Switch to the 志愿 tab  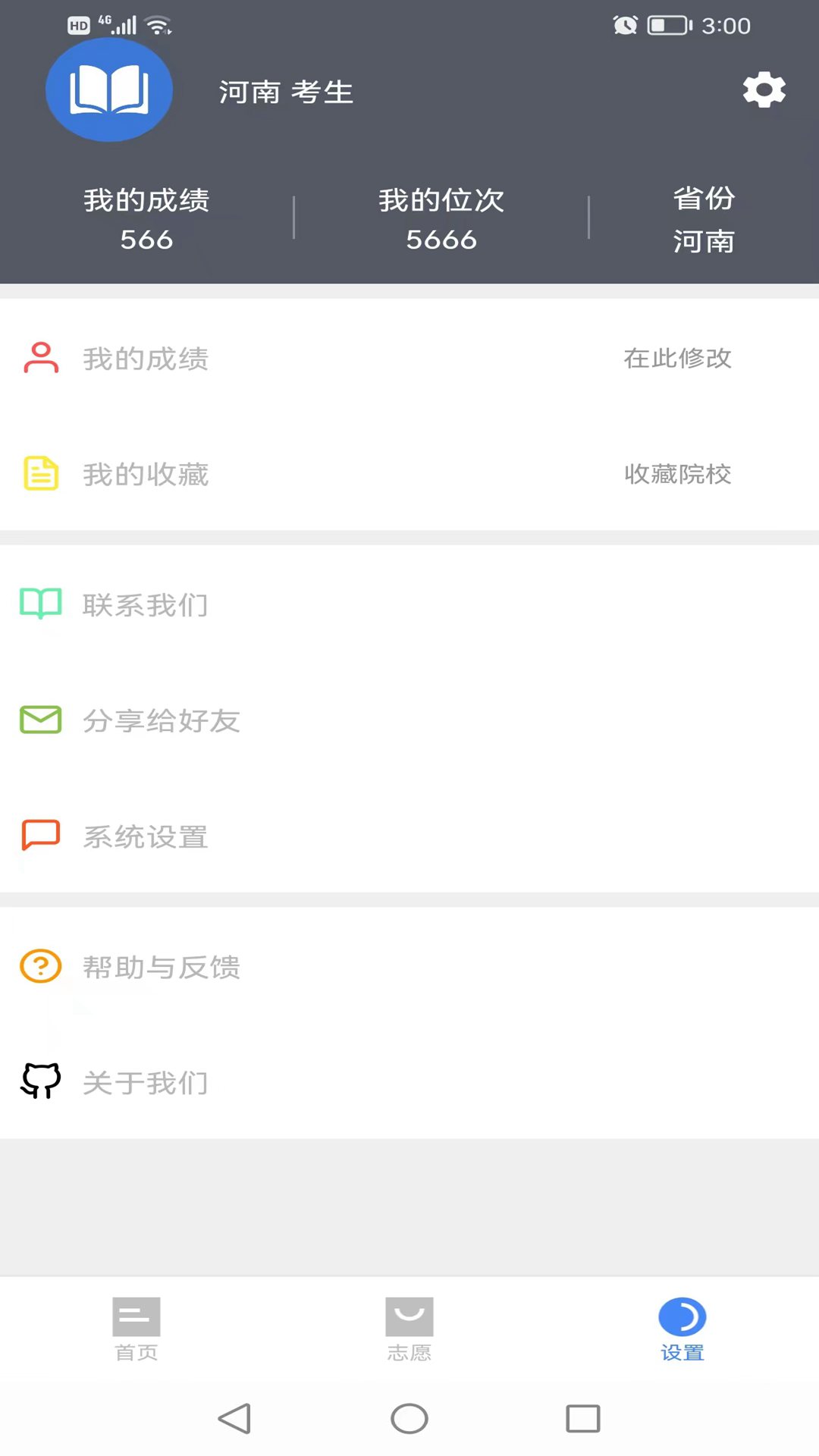coord(409,1329)
